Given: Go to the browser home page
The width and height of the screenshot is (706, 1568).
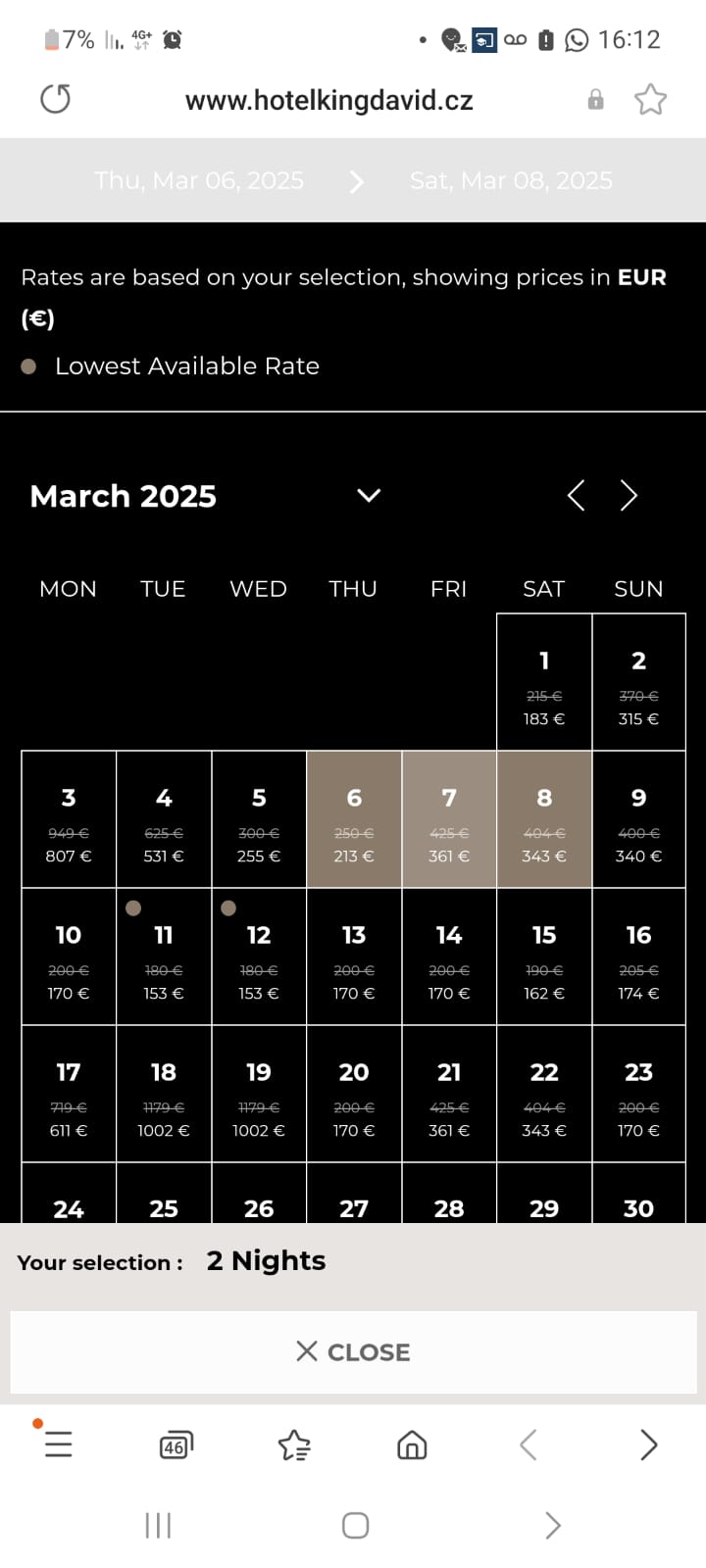Looking at the screenshot, I should [412, 1445].
